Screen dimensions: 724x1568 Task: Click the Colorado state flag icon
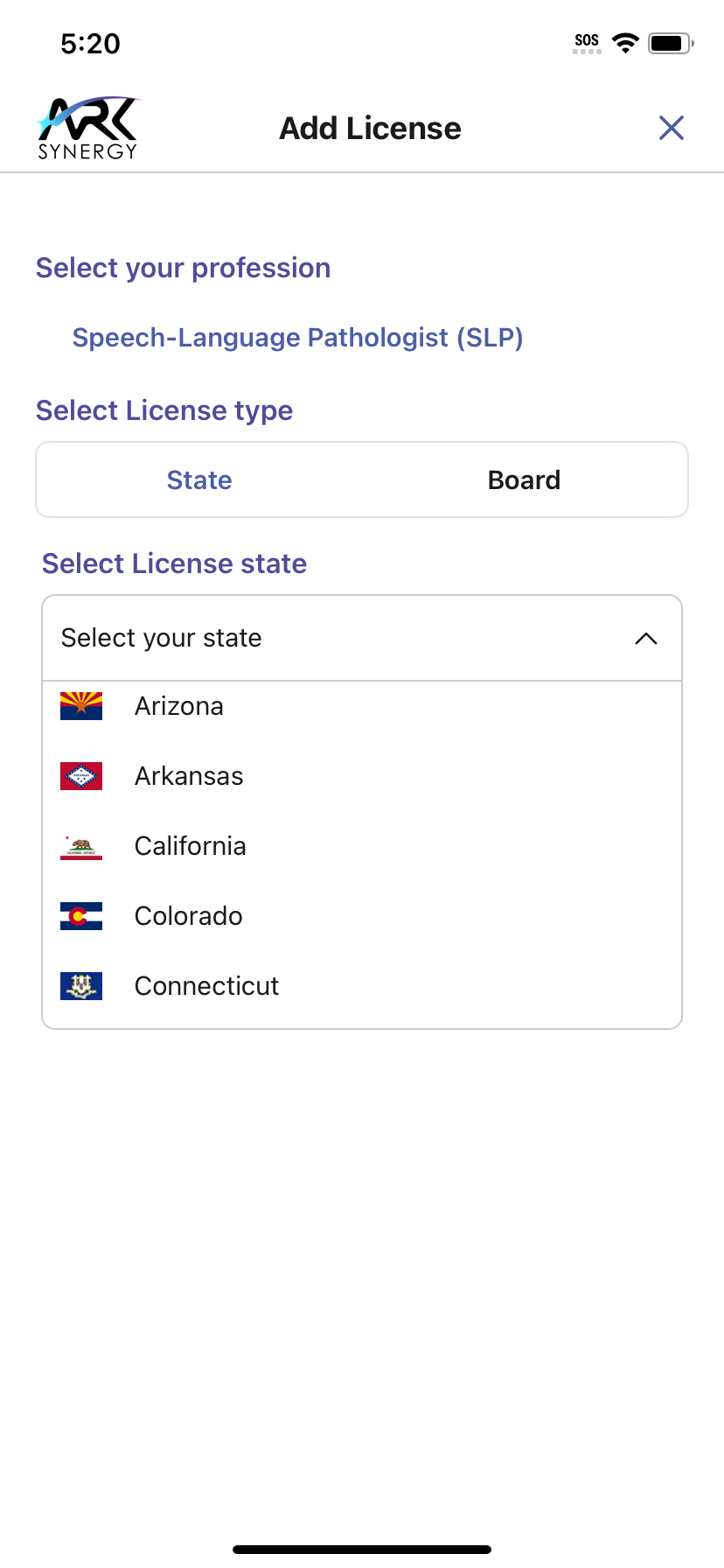[x=80, y=916]
